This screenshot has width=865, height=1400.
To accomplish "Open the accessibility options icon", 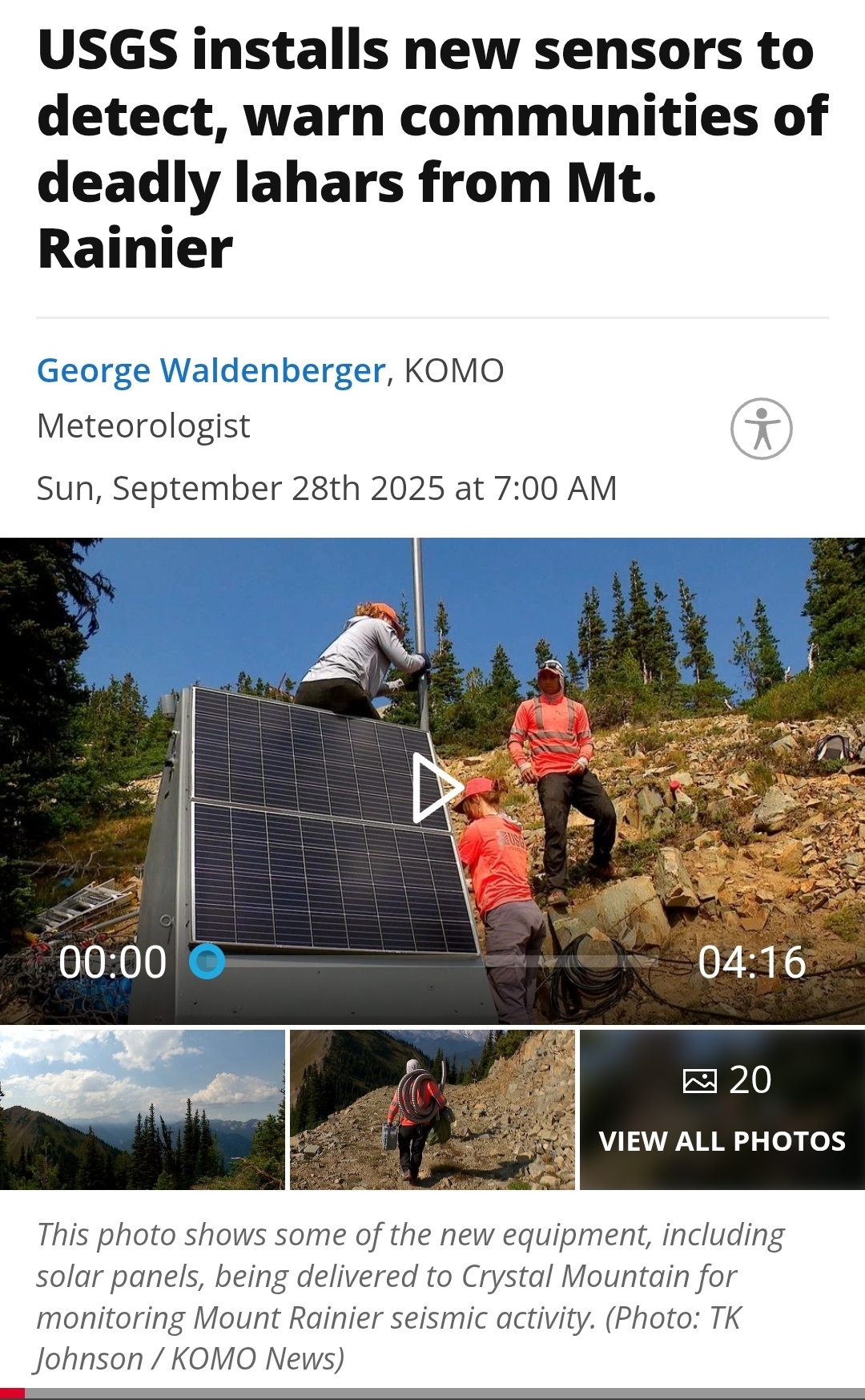I will [x=761, y=429].
